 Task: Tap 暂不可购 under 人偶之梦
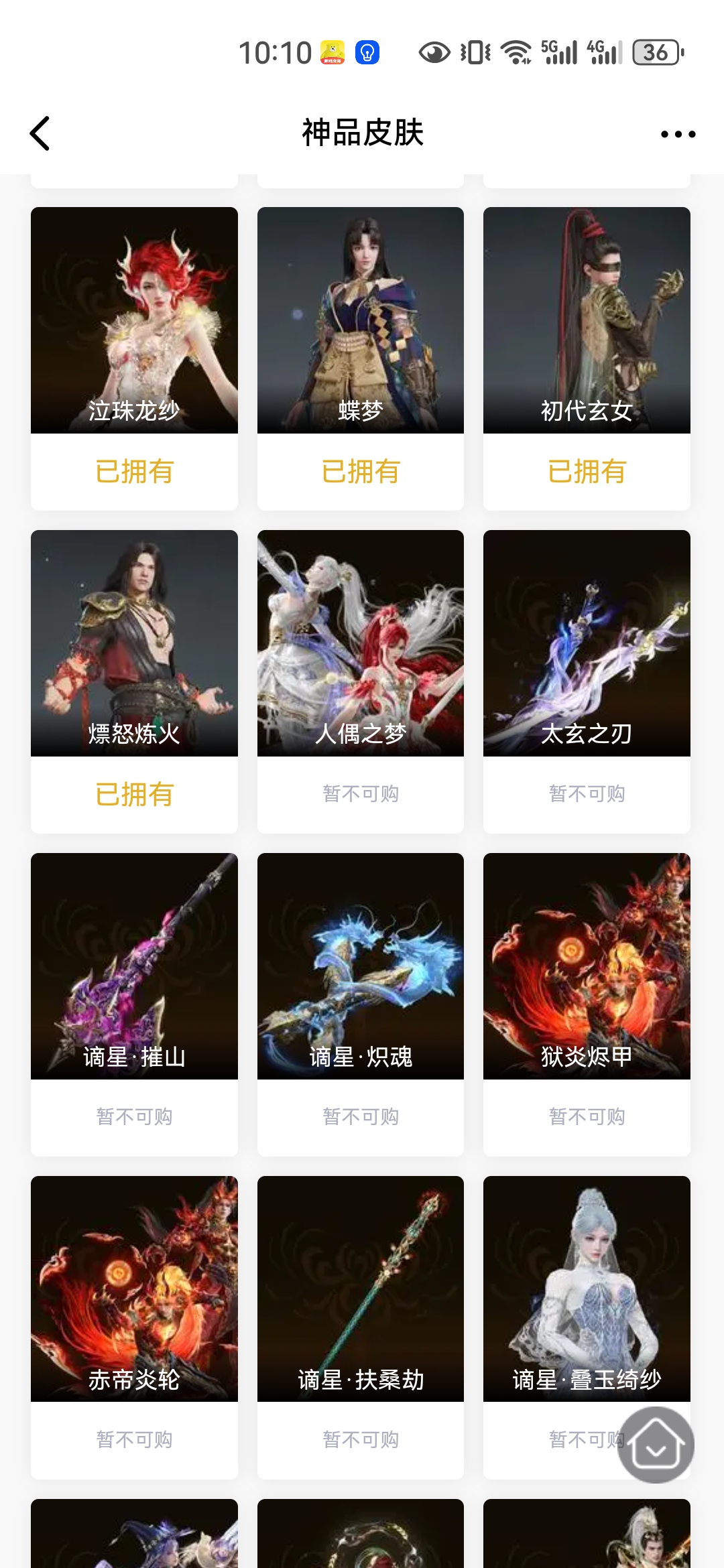[x=360, y=795]
